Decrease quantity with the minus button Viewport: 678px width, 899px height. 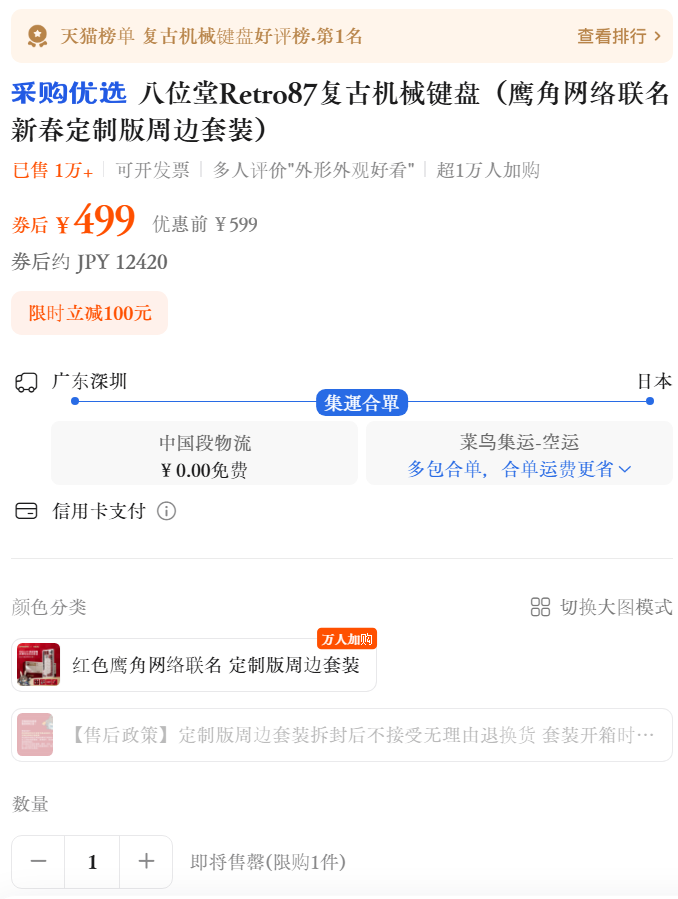[39, 861]
